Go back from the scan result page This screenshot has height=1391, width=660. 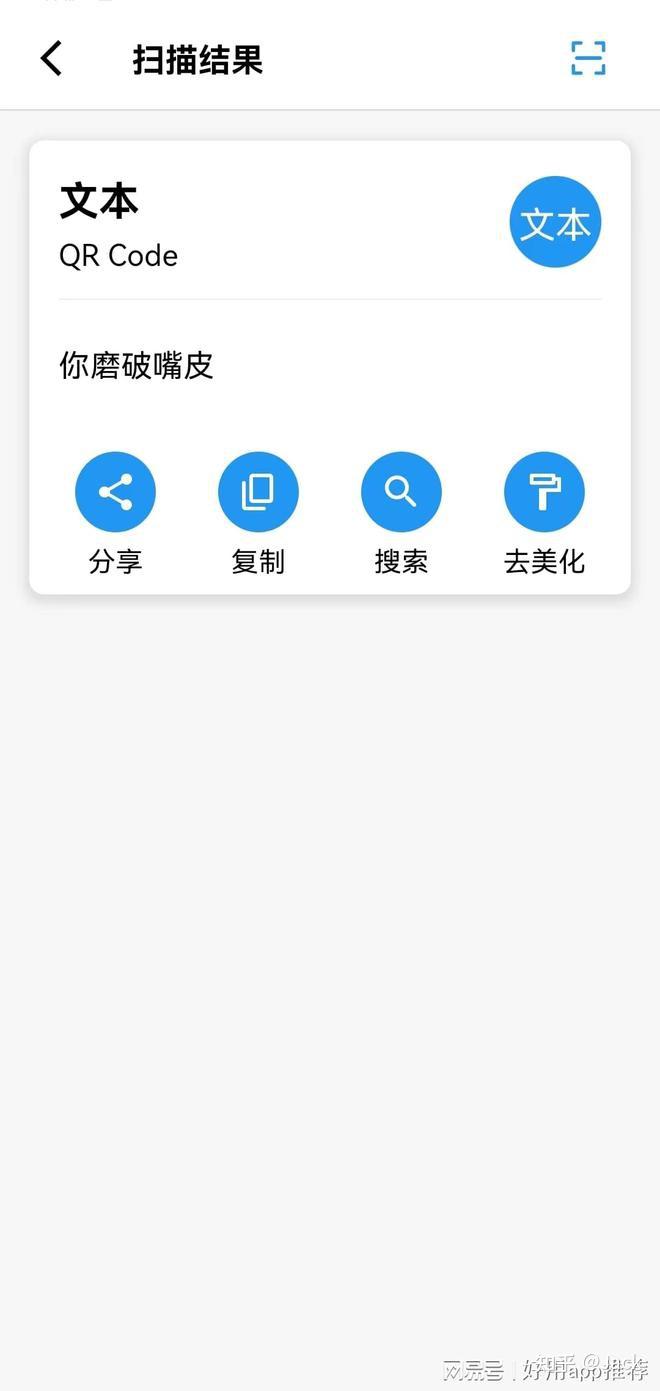pos(52,59)
